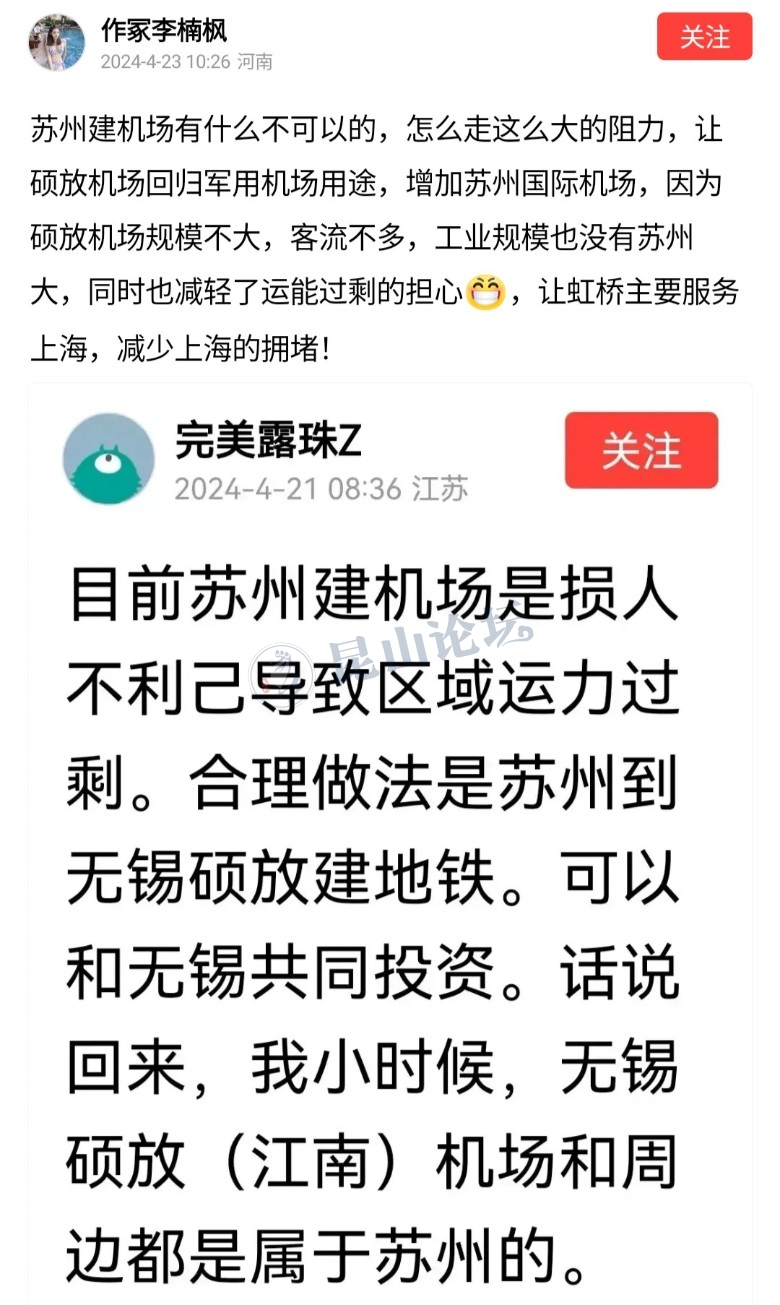Screen dimensions: 780x1305
Task: Follow author 作家李楠枫
Action: 704,37
